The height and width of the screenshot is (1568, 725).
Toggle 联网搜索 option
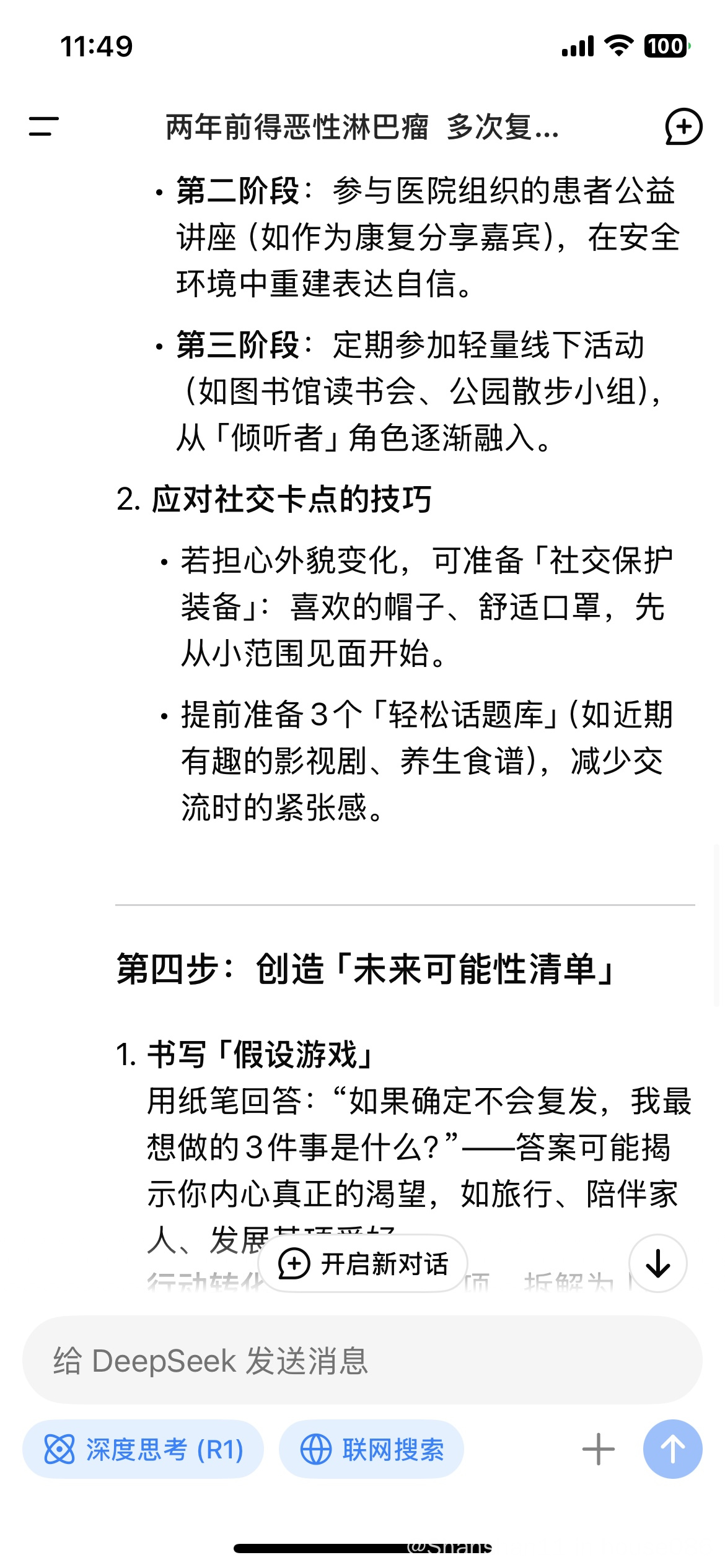371,1449
